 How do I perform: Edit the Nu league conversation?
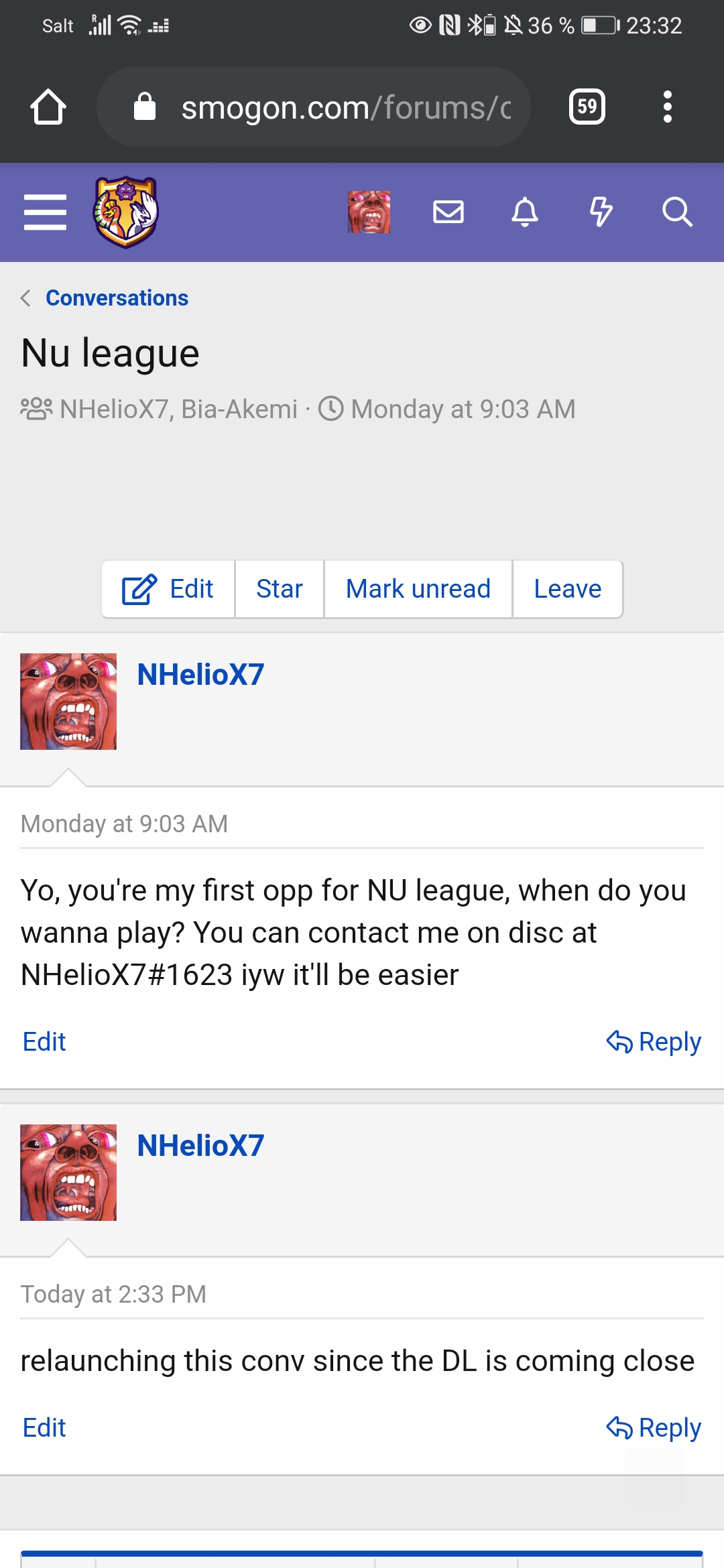168,589
